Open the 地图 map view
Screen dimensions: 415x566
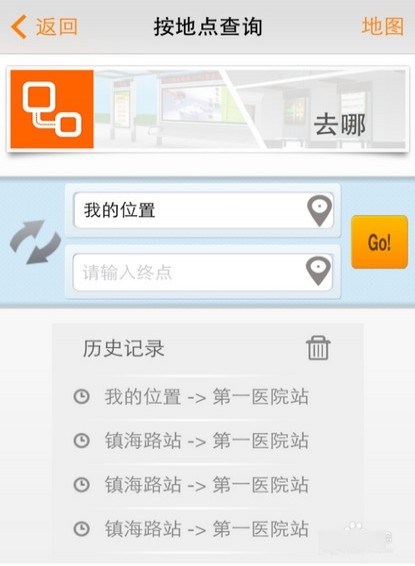[383, 27]
